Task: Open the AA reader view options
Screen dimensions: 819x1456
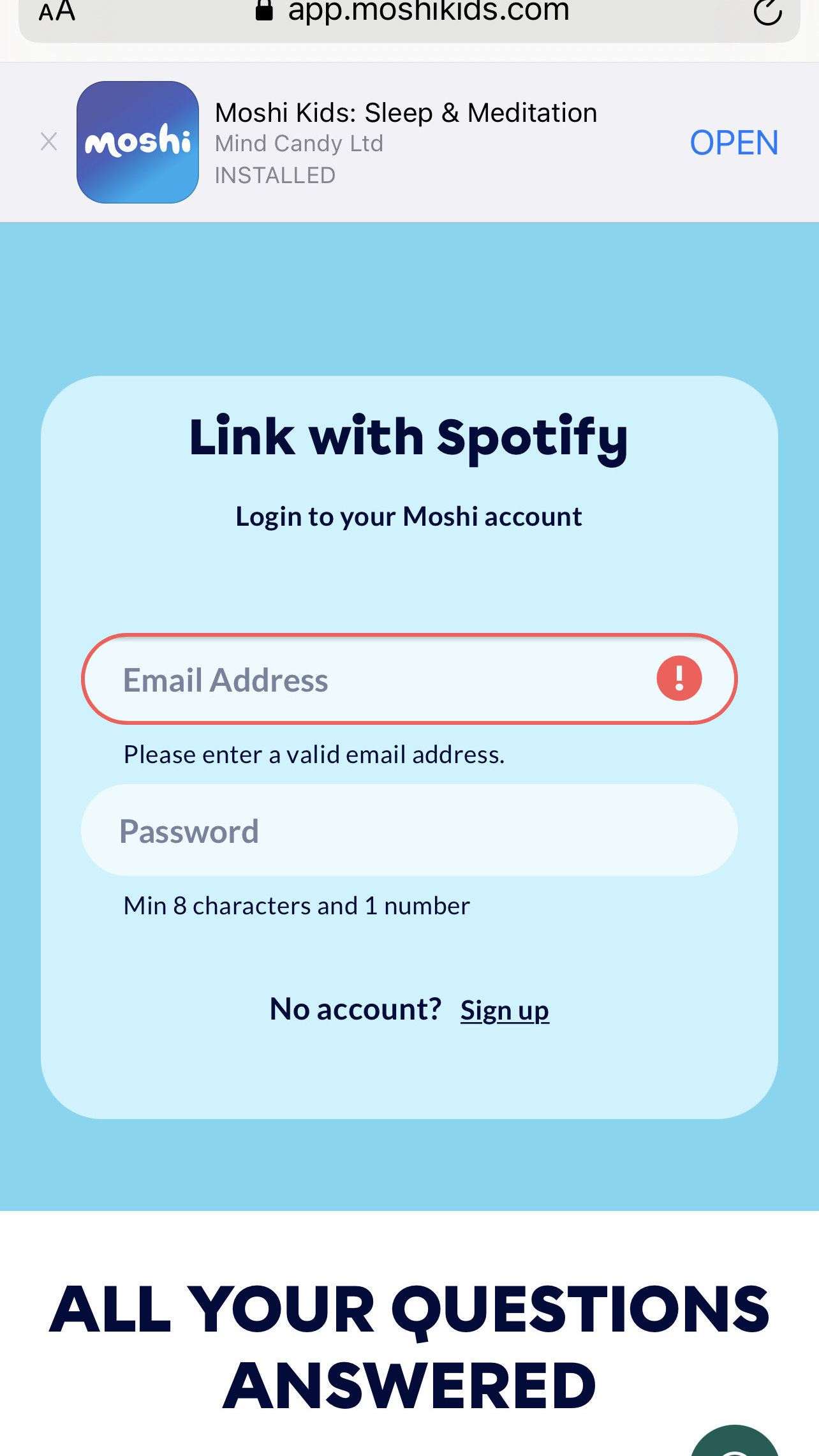Action: [57, 11]
